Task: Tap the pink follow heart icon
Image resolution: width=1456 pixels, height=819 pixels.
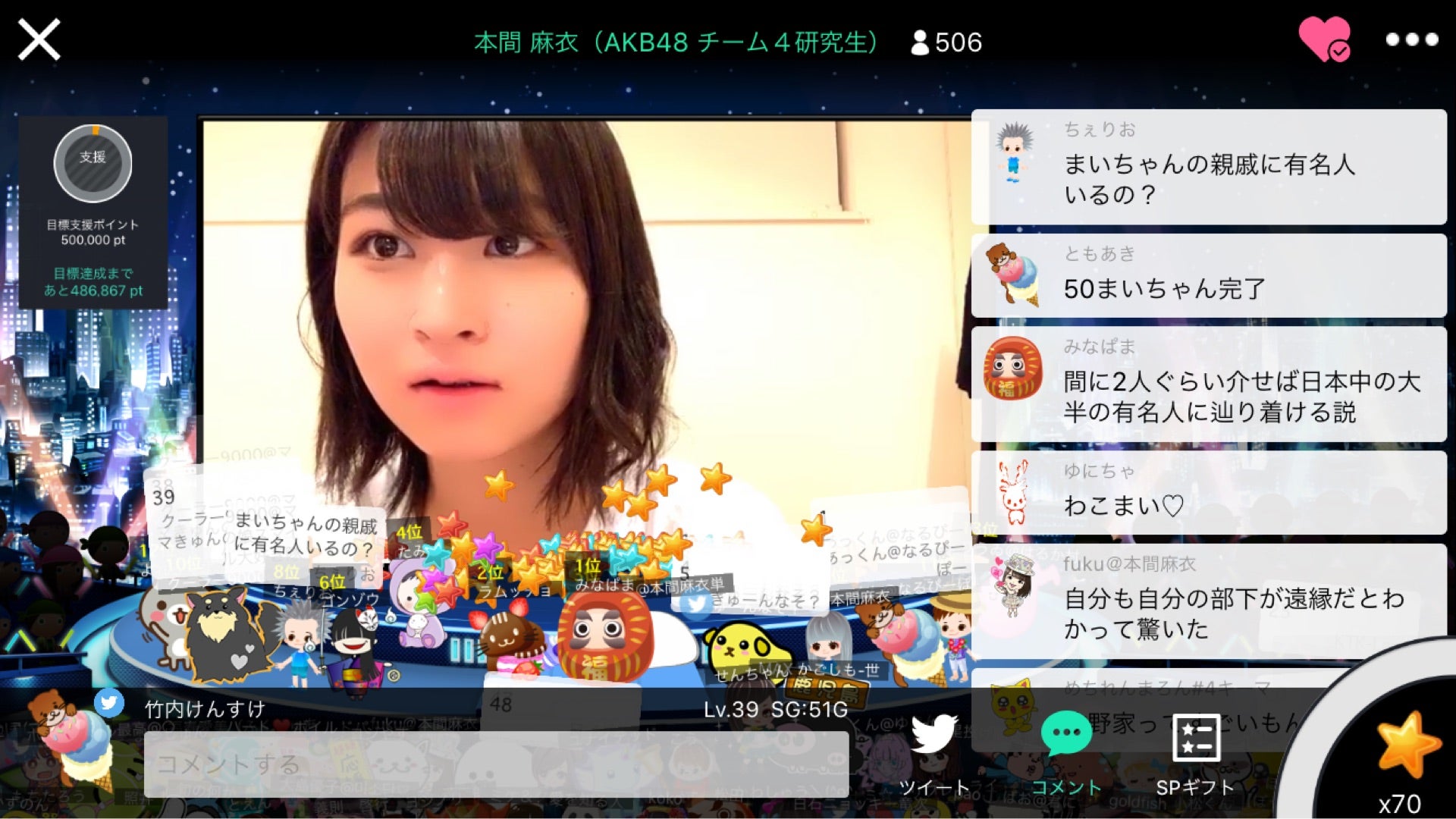Action: pos(1324,39)
